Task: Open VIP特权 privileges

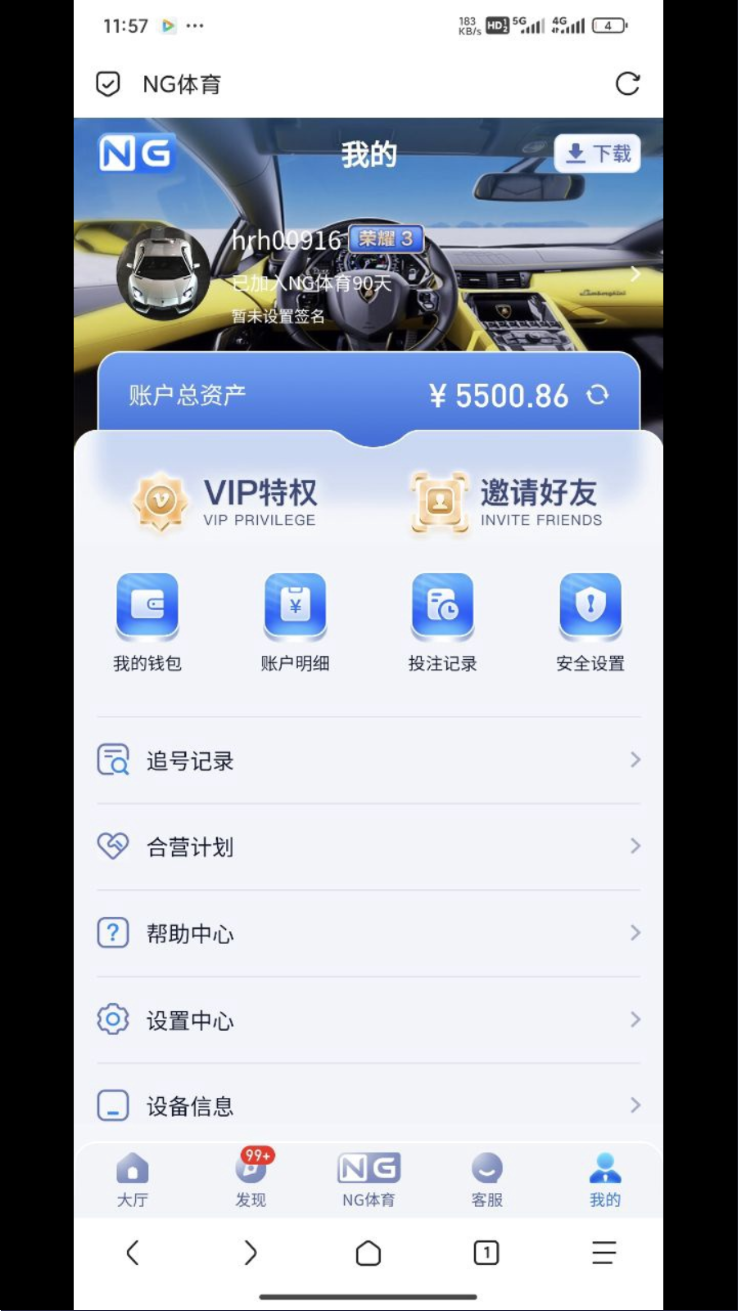Action: [225, 502]
